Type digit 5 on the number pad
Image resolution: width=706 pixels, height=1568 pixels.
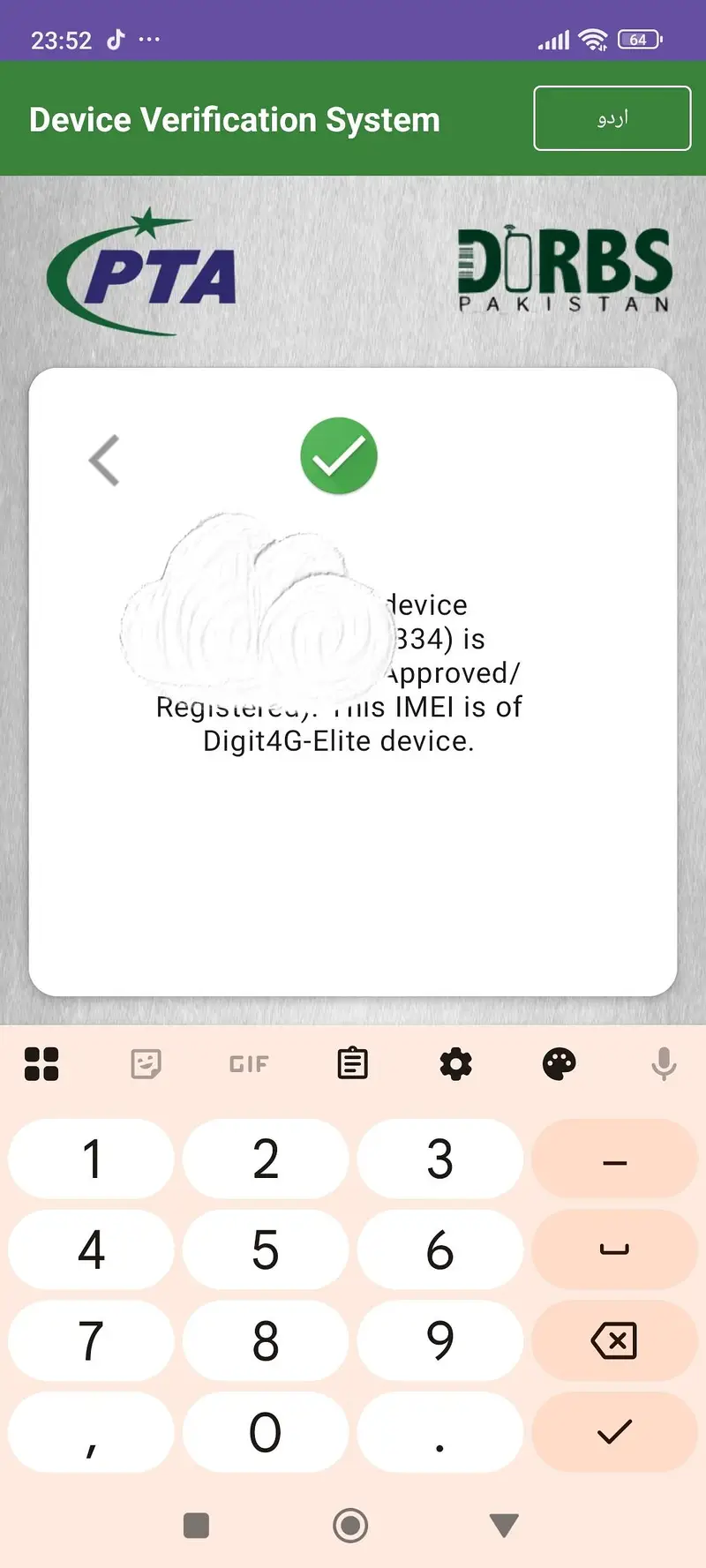click(265, 1249)
